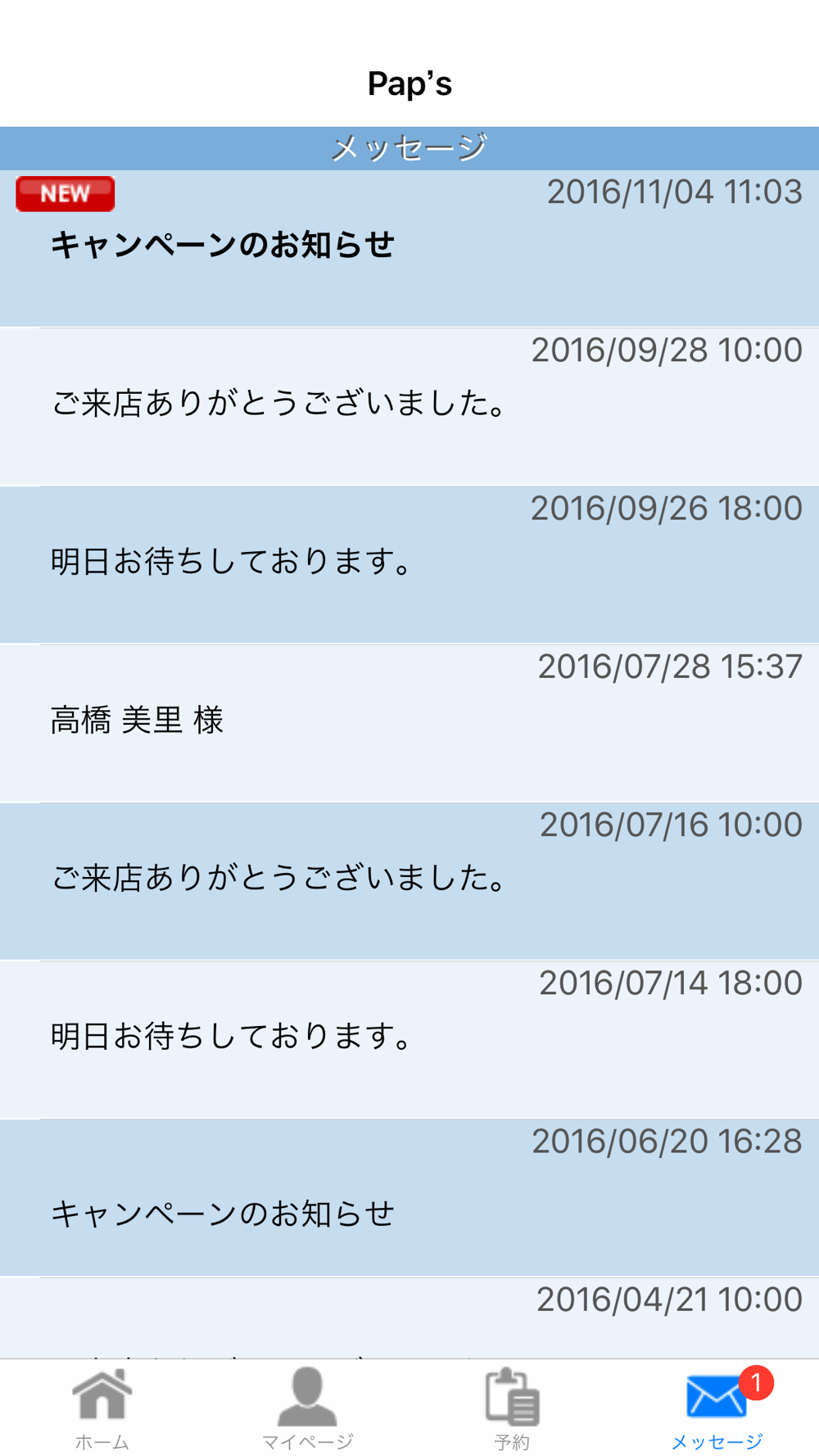Viewport: 819px width, 1456px height.
Task: Open the 高橋 美里 様 message
Action: click(409, 722)
